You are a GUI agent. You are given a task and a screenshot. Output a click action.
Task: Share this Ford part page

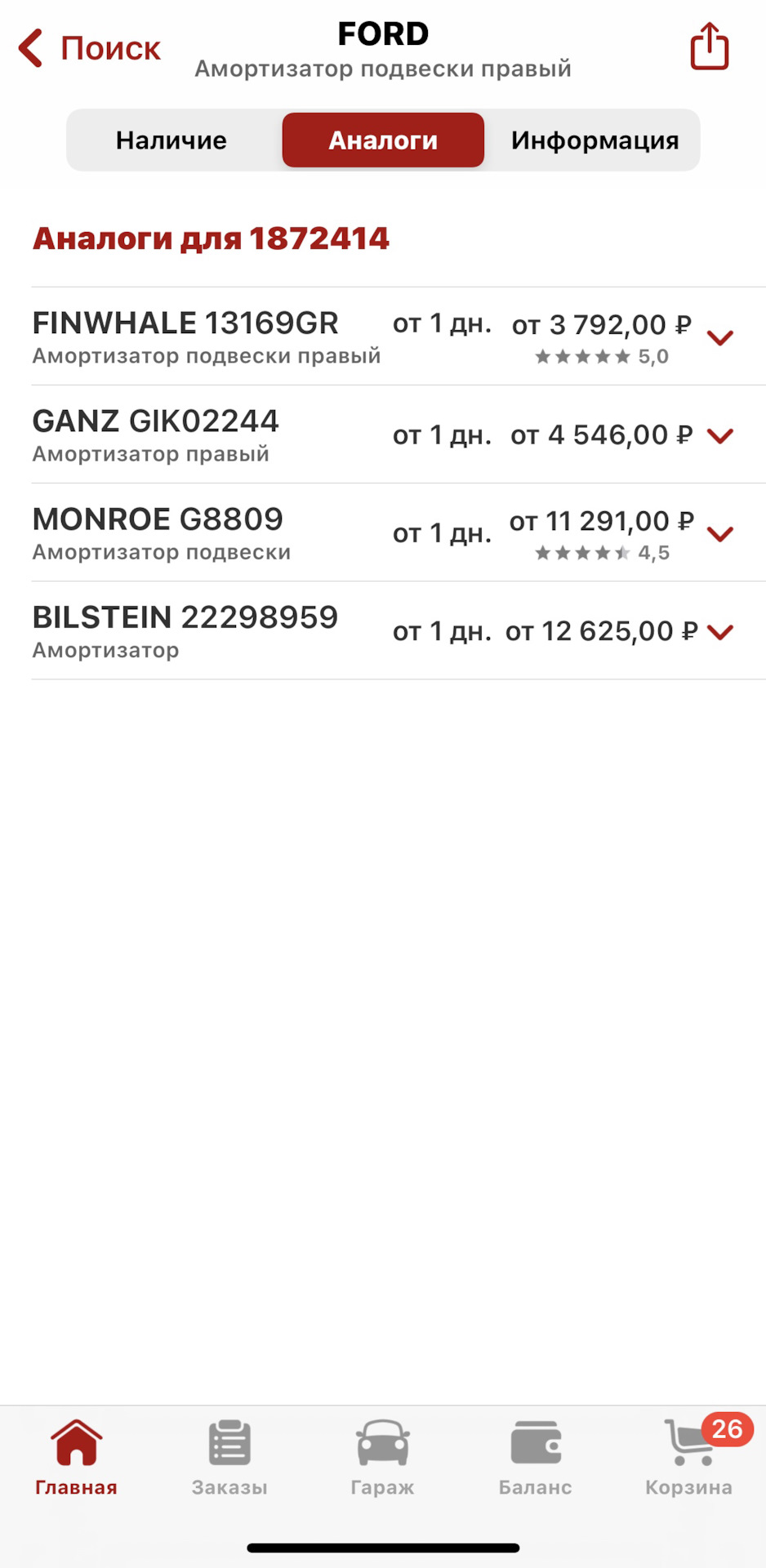pos(709,47)
